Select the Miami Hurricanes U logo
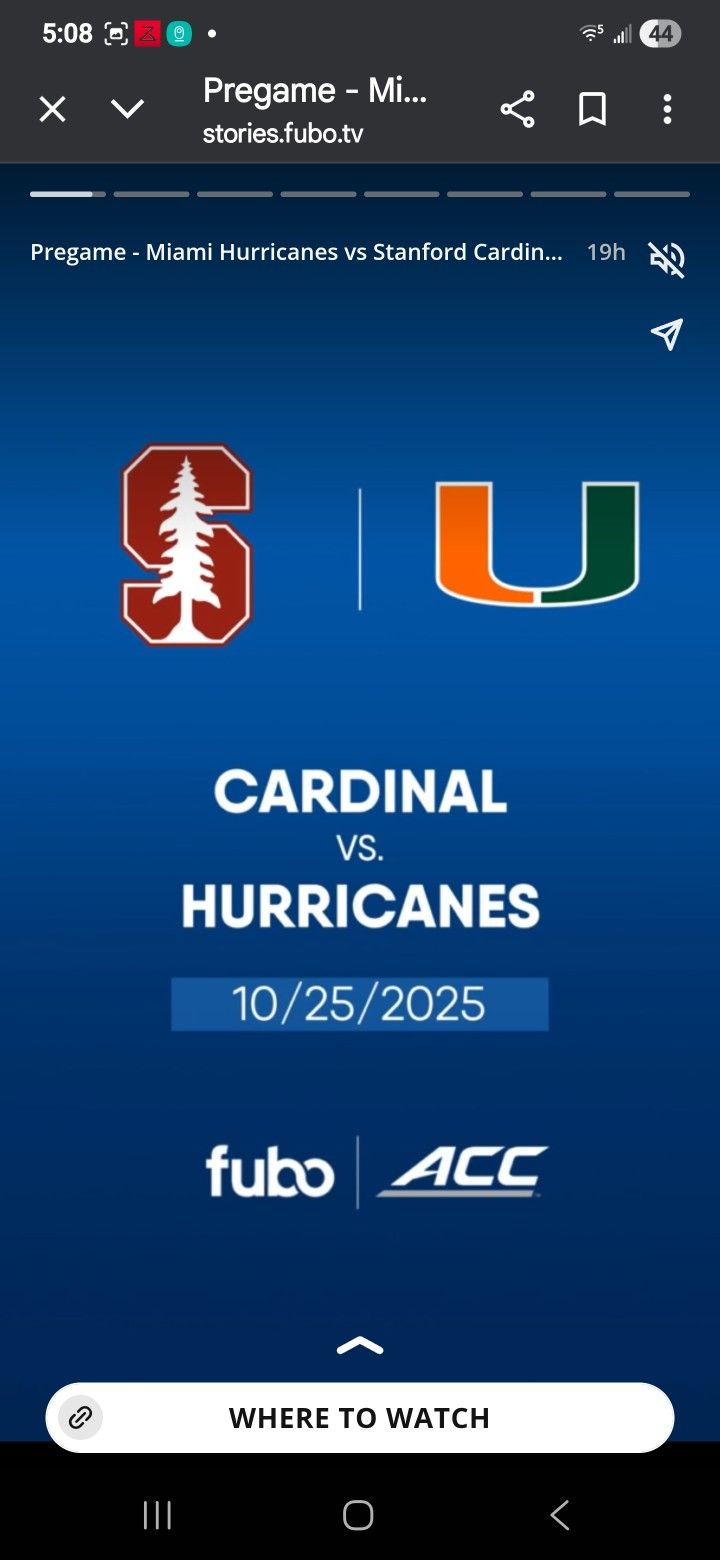720x1560 pixels. coord(537,545)
